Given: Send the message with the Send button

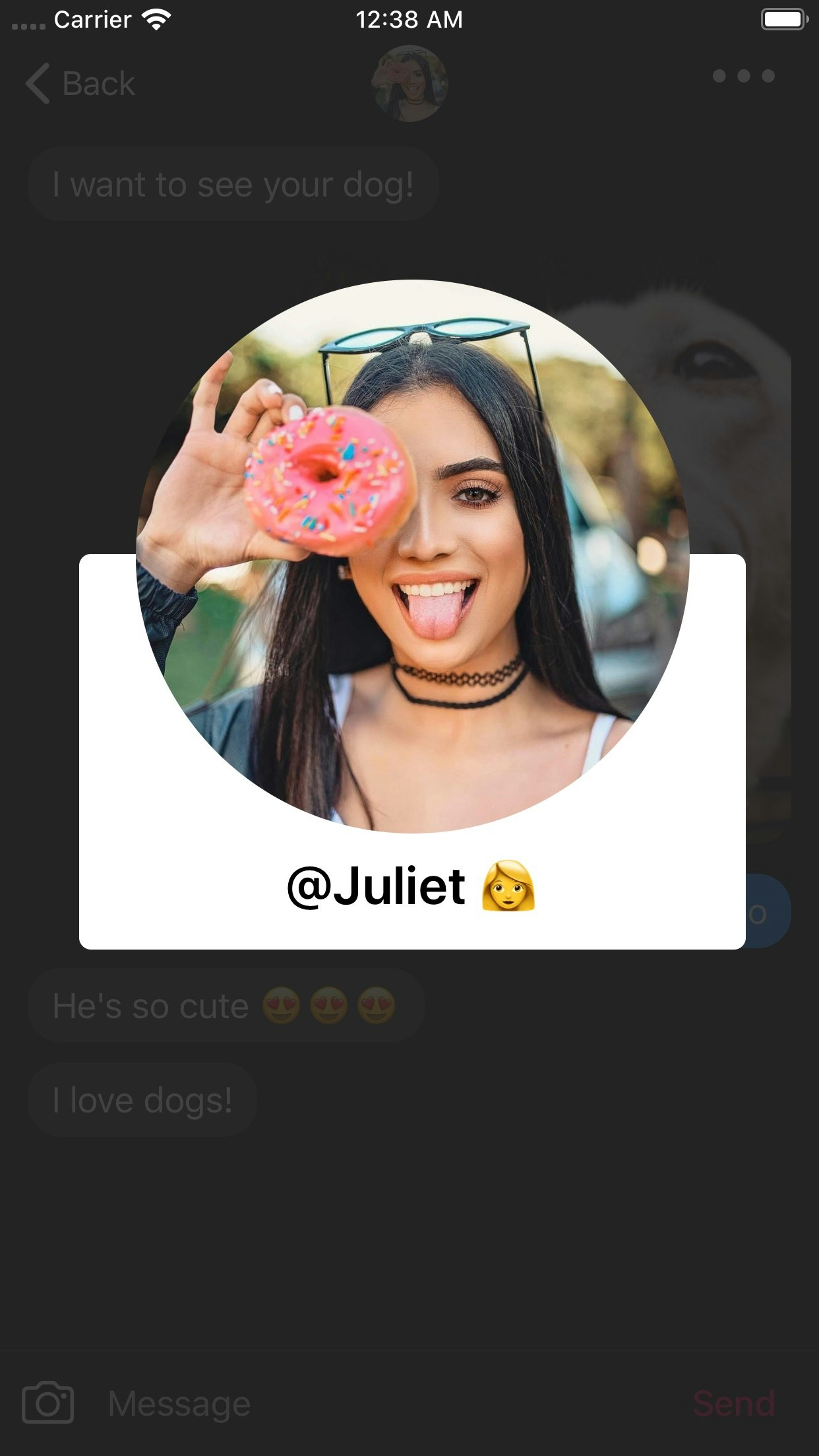Looking at the screenshot, I should [733, 1403].
